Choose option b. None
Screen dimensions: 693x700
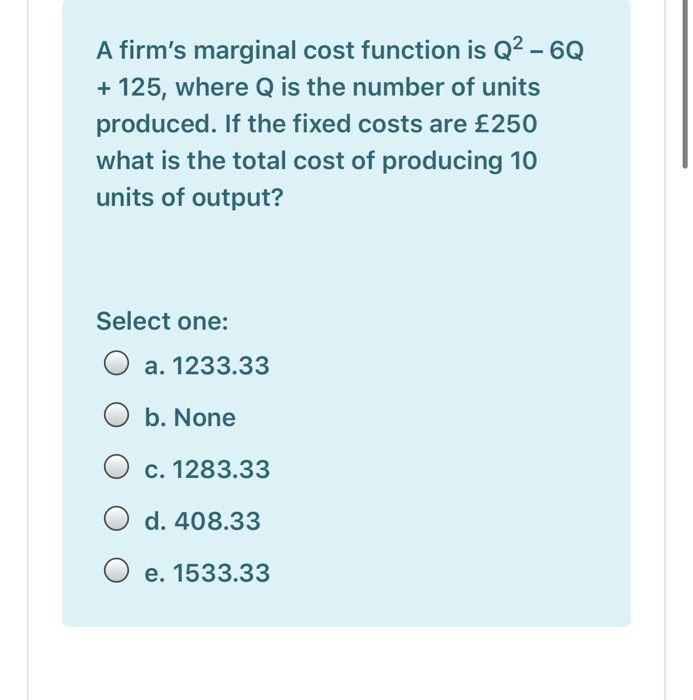(x=117, y=418)
